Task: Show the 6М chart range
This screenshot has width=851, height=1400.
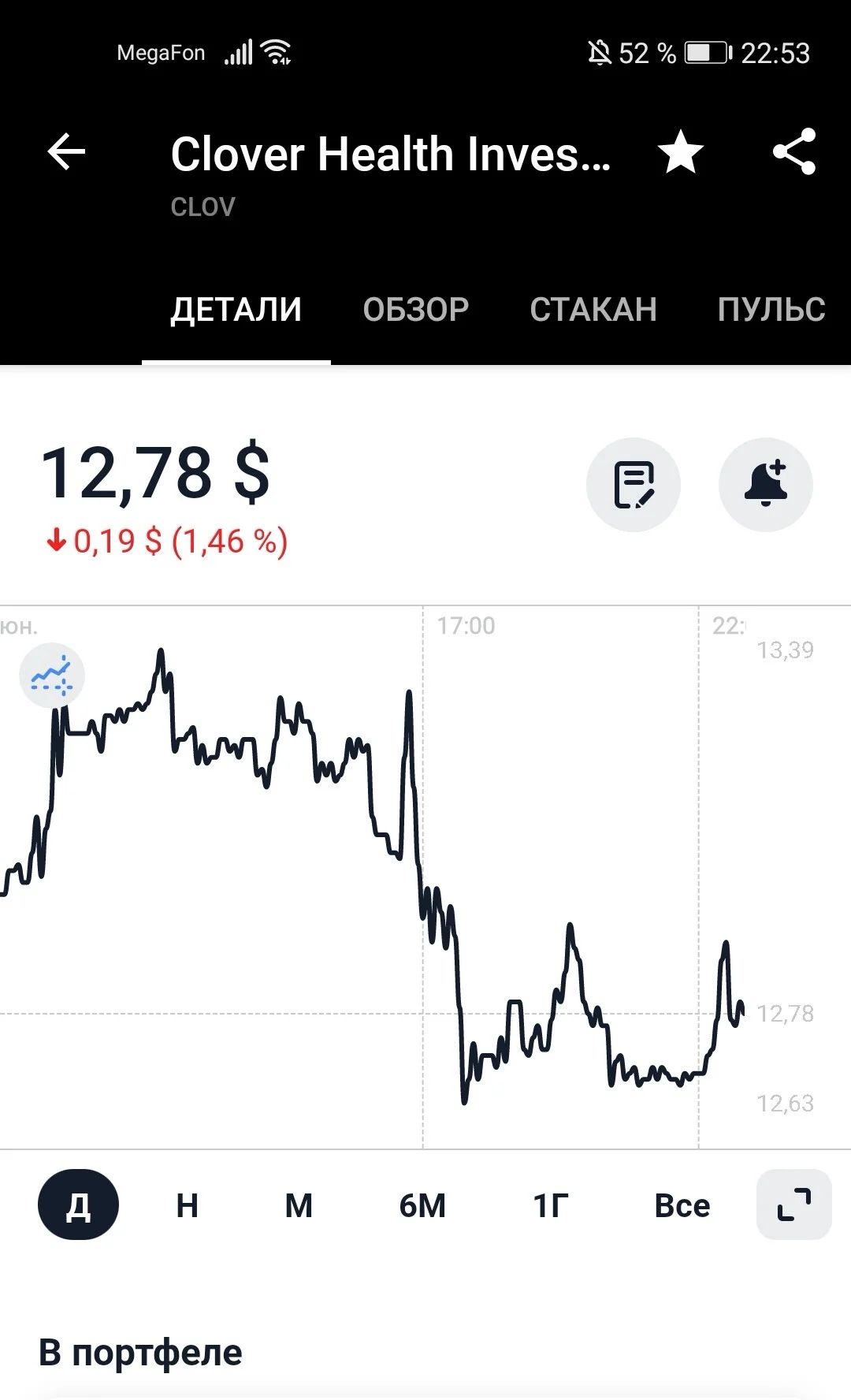Action: 422,1205
